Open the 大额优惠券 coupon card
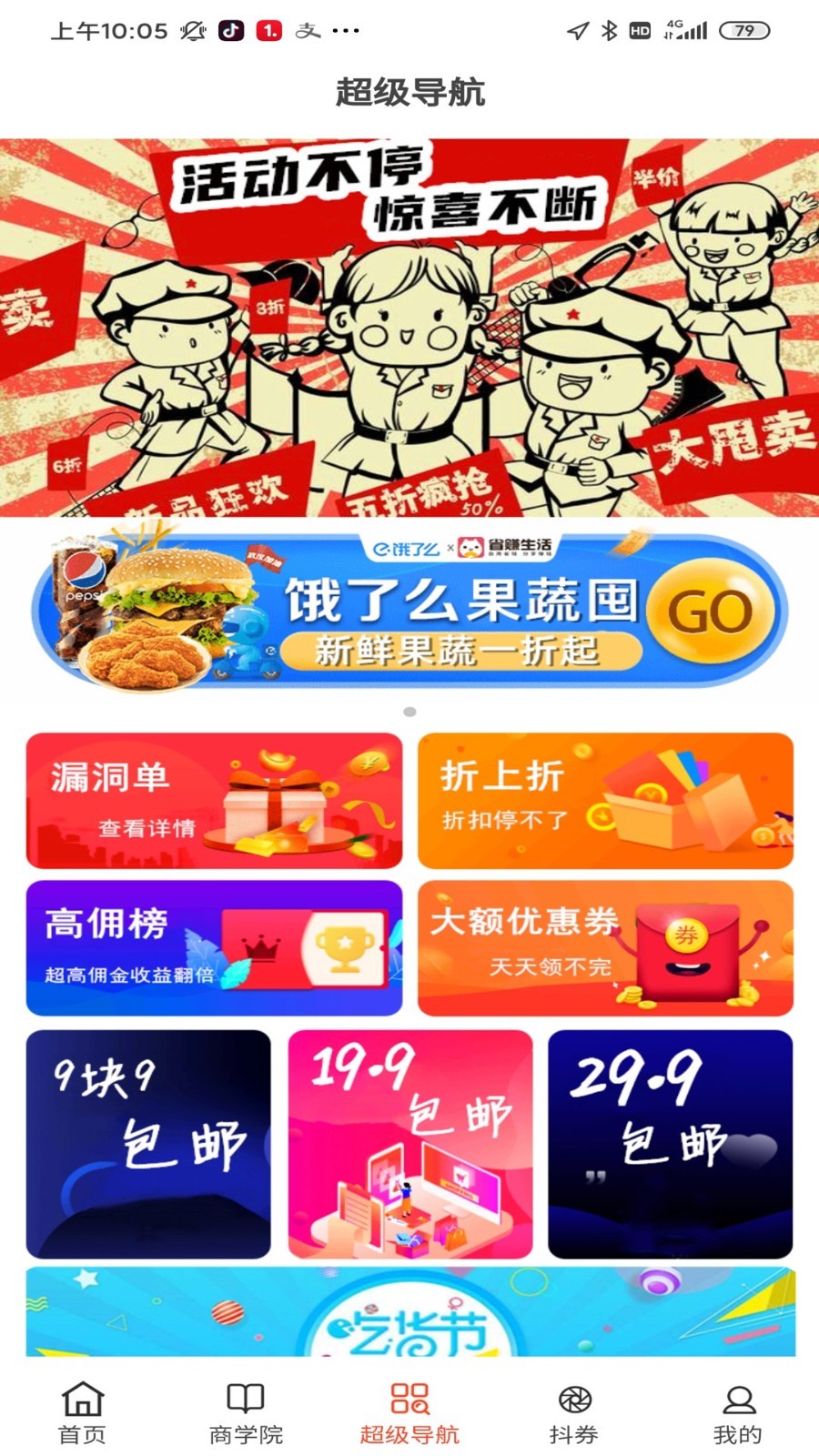 coord(605,948)
